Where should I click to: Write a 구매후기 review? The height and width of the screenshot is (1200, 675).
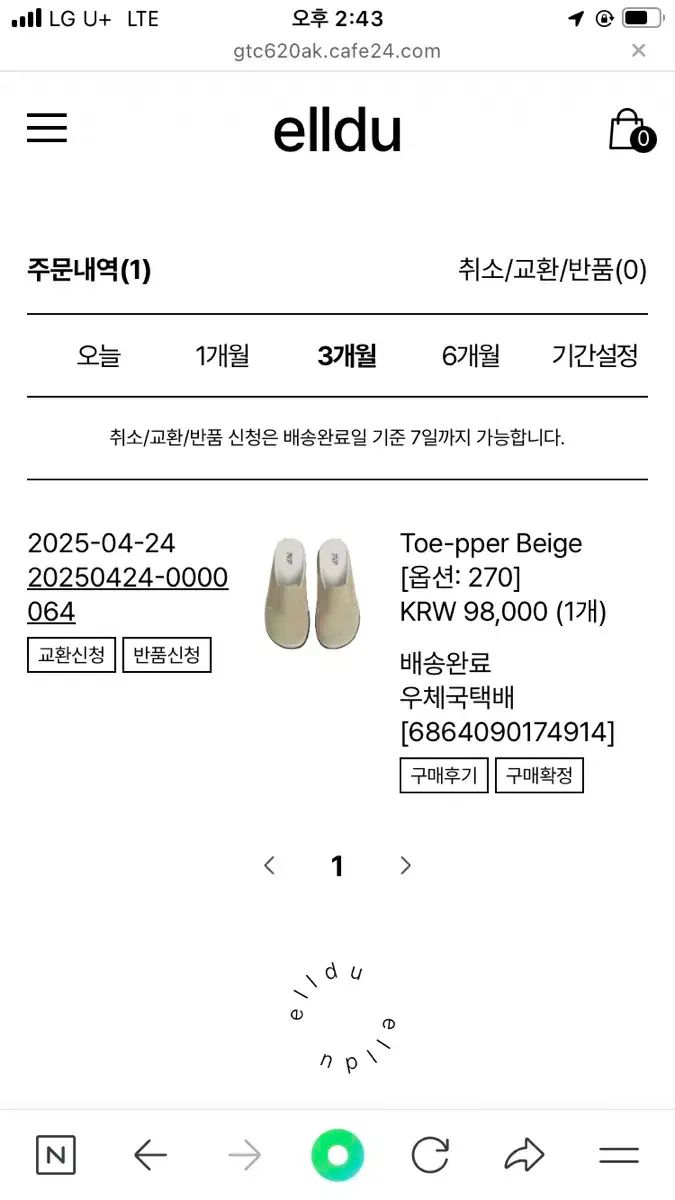click(444, 775)
